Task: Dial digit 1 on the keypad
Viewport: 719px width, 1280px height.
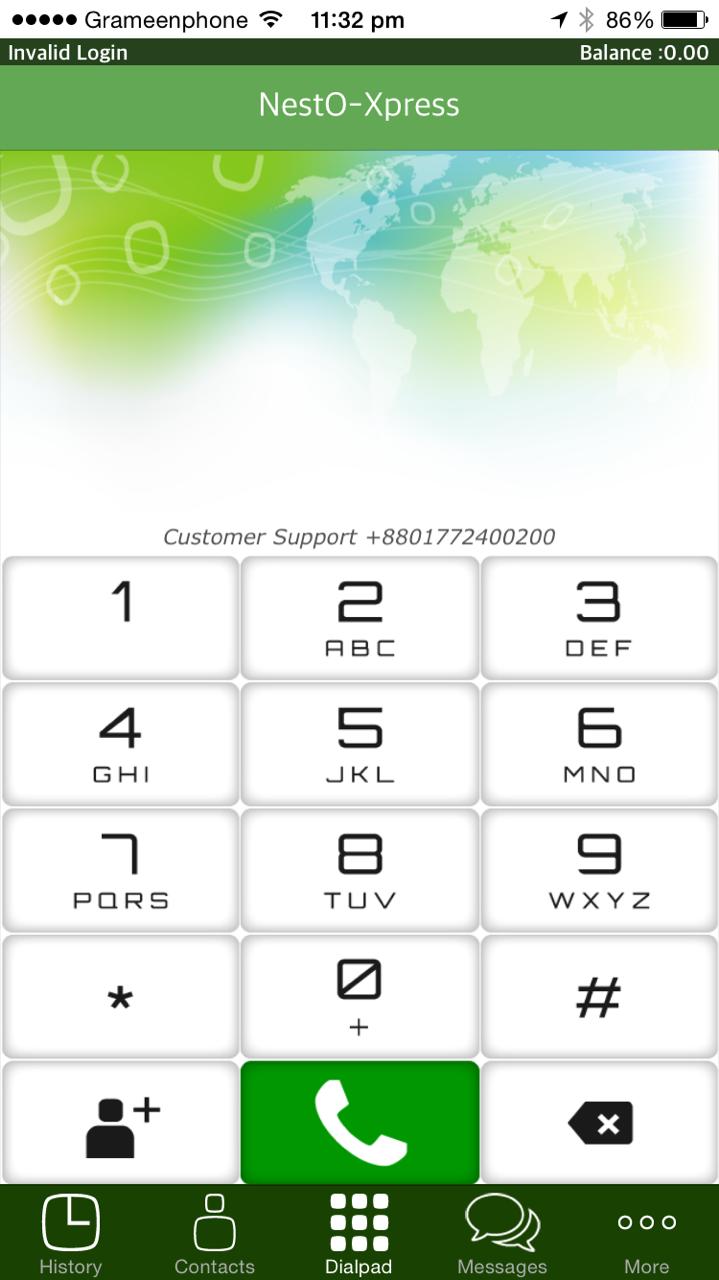Action: pyautogui.click(x=121, y=618)
